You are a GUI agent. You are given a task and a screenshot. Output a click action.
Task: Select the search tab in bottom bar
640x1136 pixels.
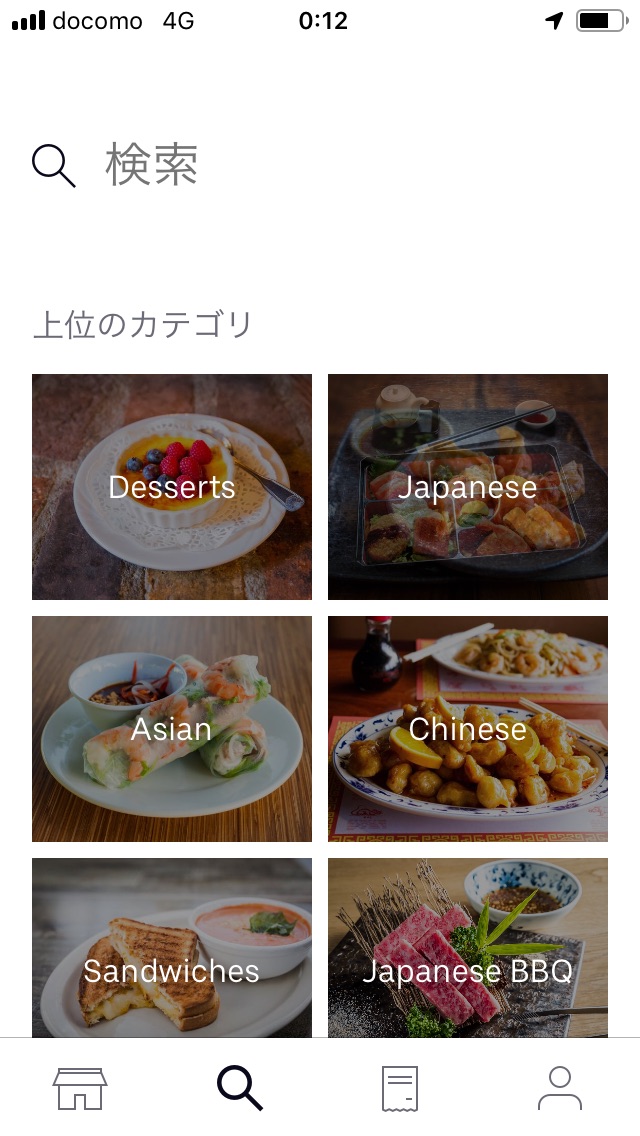[240, 1088]
